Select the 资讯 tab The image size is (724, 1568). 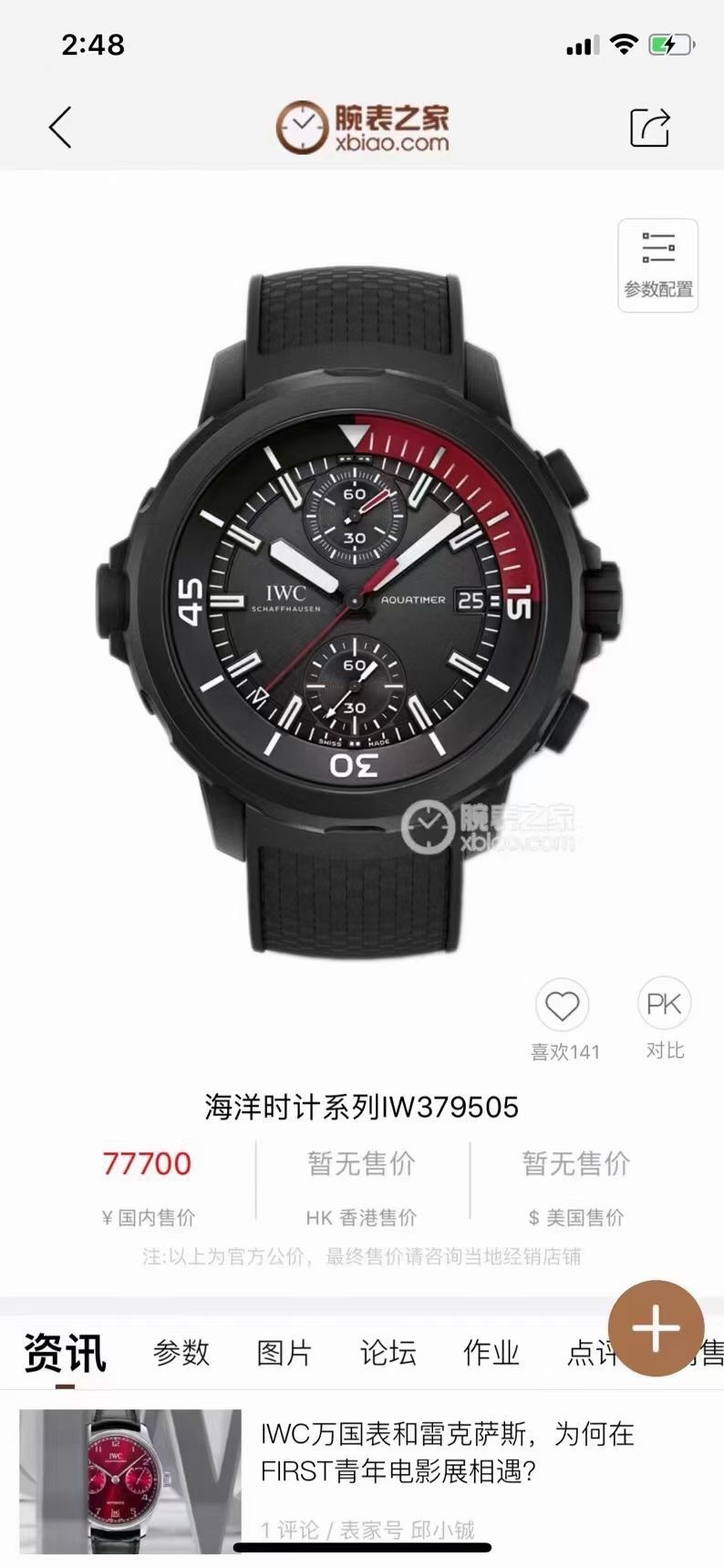(x=65, y=1352)
